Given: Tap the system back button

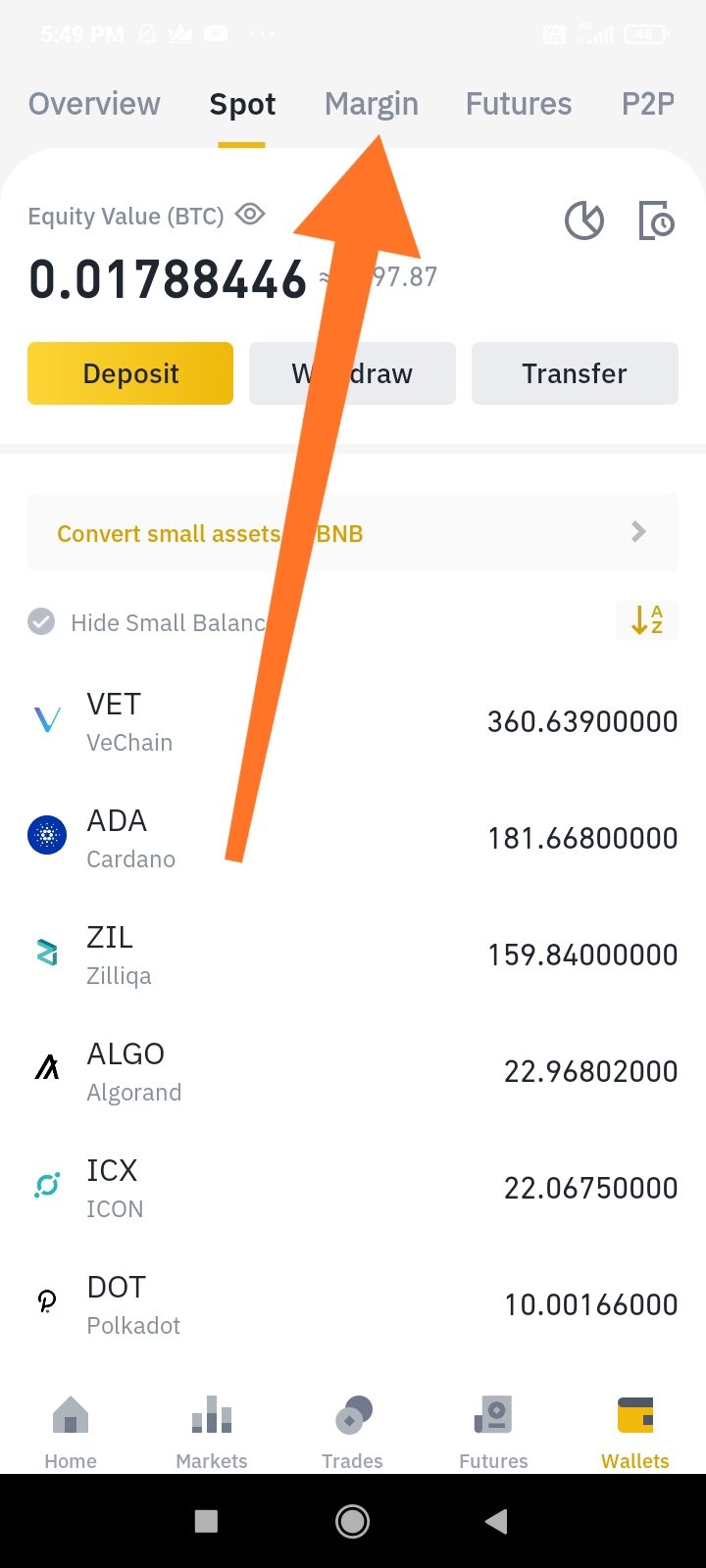Looking at the screenshot, I should (x=496, y=1521).
